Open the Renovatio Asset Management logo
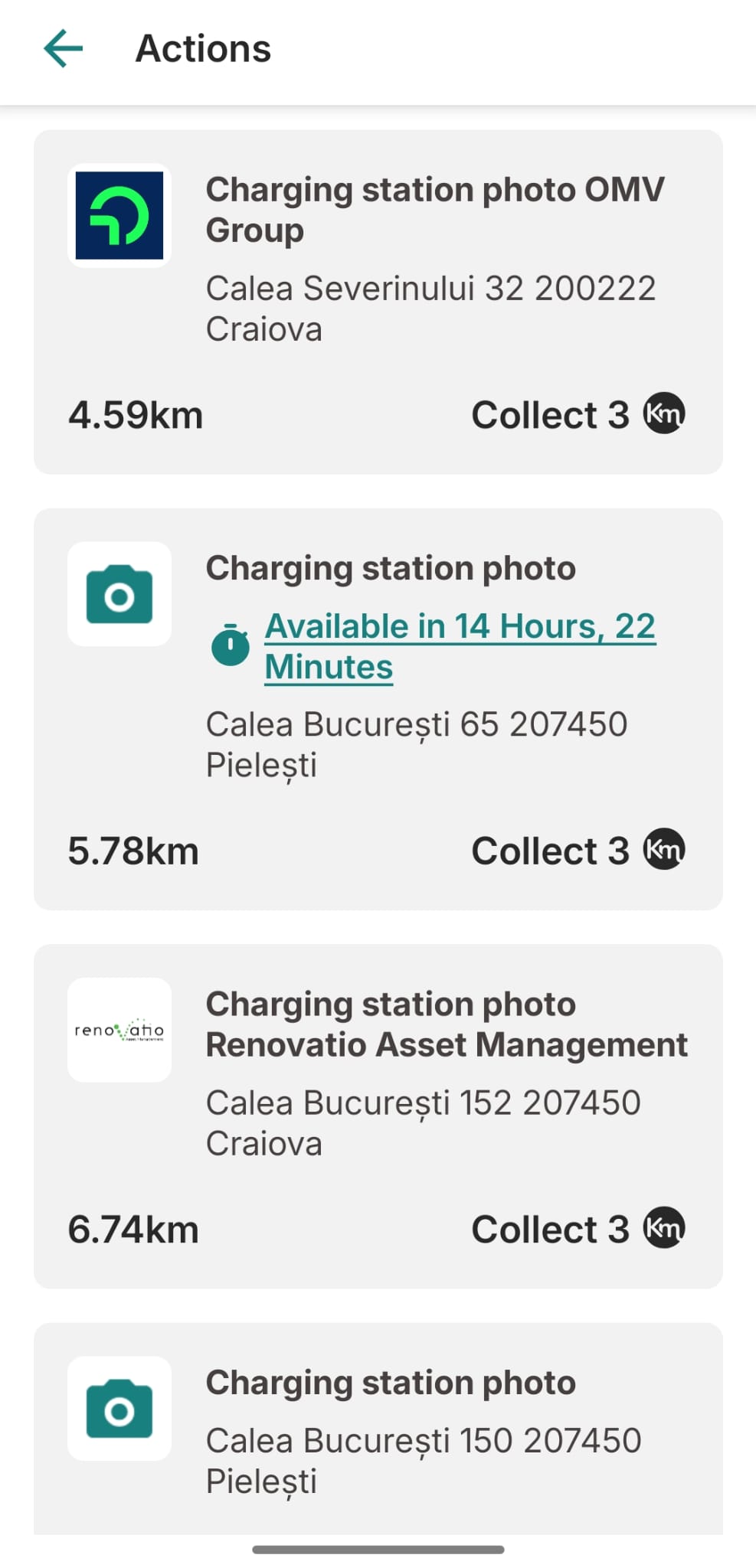 tap(119, 1031)
